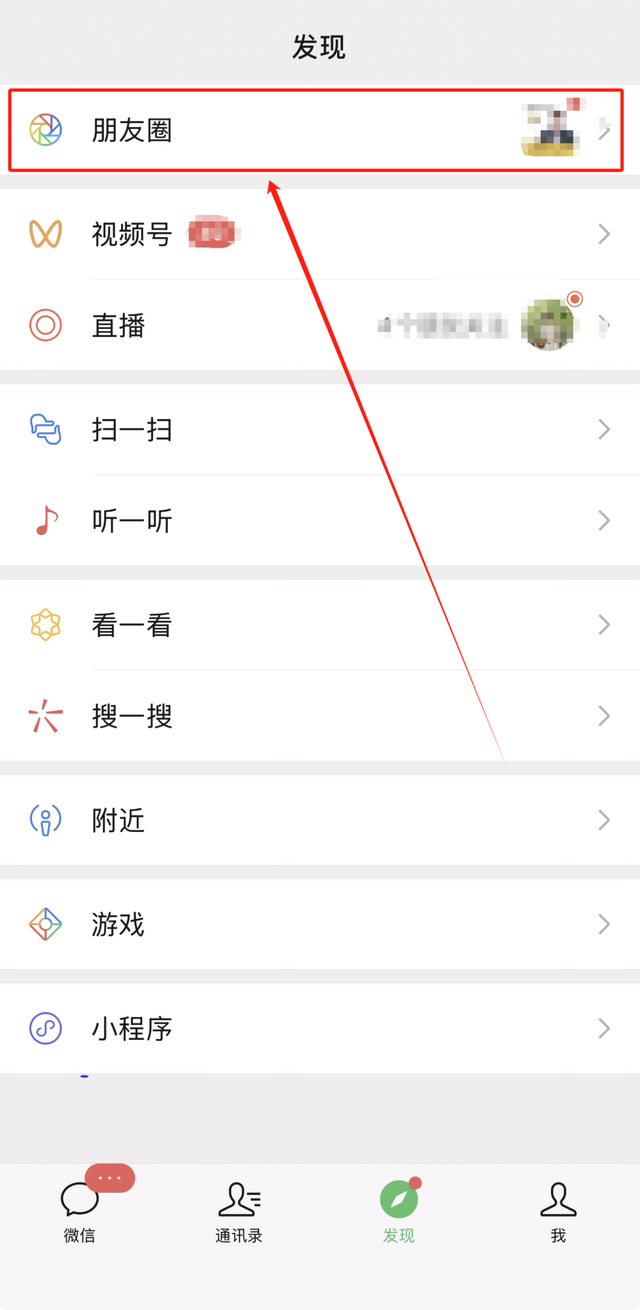Viewport: 640px width, 1310px height.
Task: Open 看一看 Top Stories
Action: 132,625
